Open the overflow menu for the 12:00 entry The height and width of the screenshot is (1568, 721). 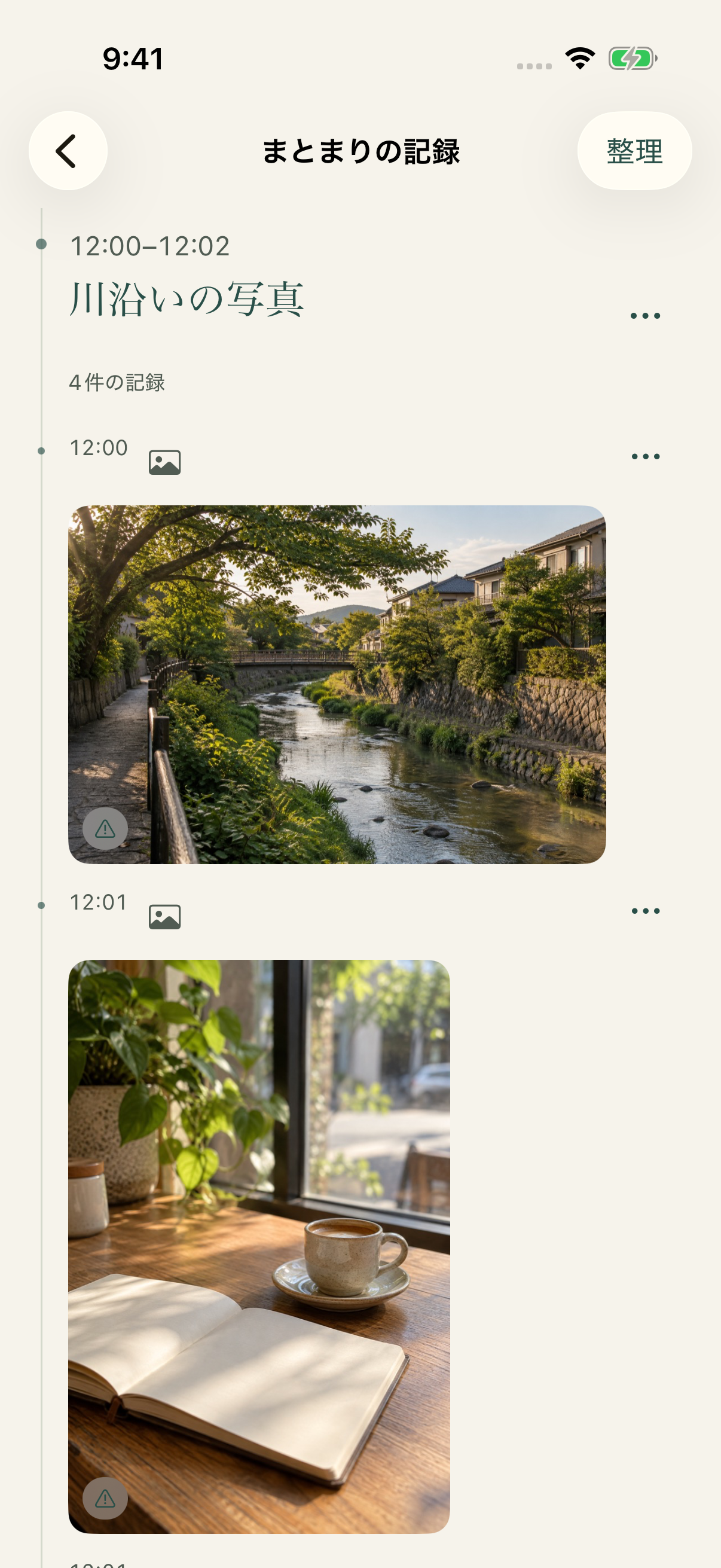645,456
